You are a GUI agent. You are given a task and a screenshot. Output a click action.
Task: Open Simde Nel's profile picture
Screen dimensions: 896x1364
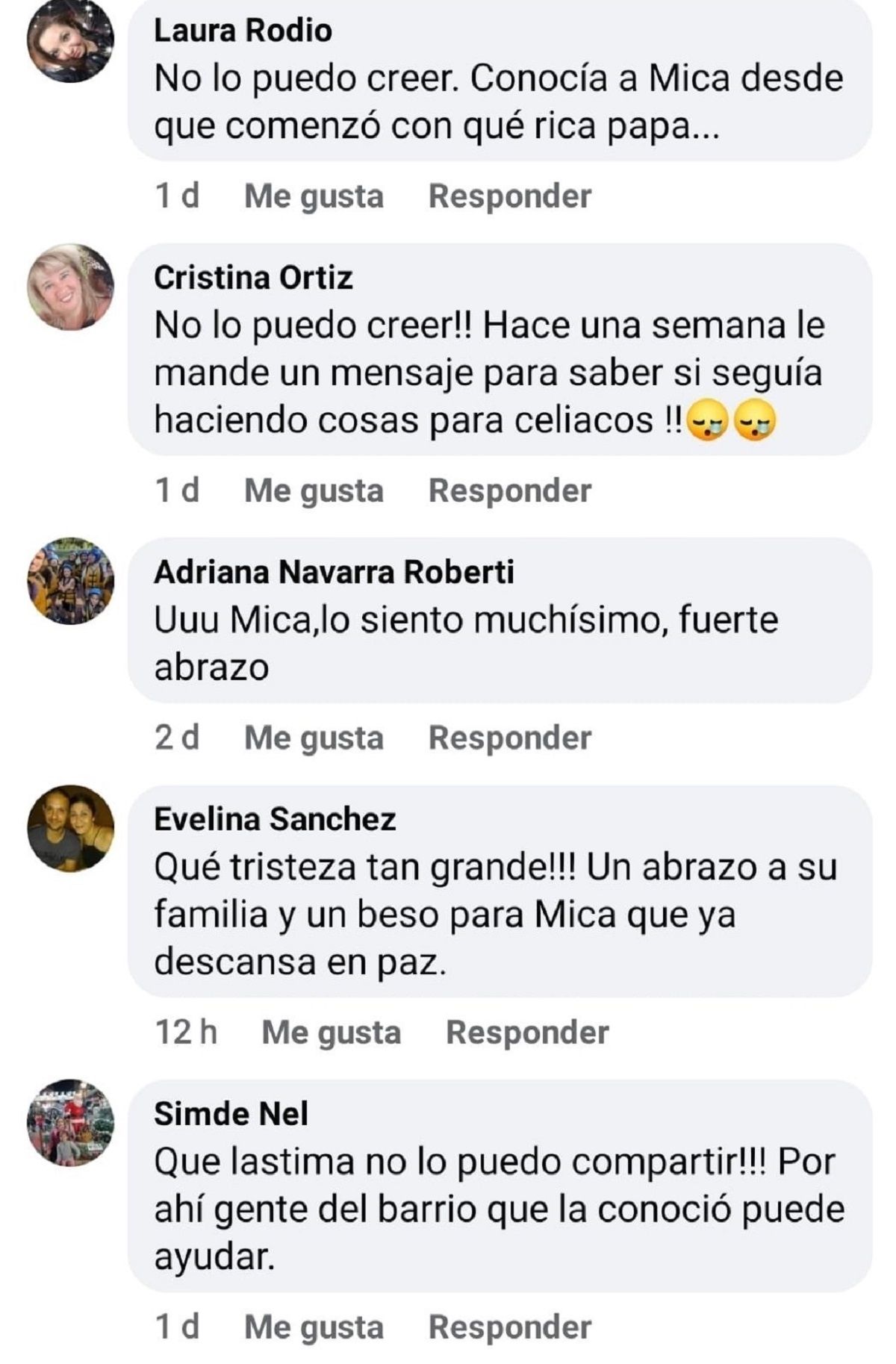coord(70,1123)
